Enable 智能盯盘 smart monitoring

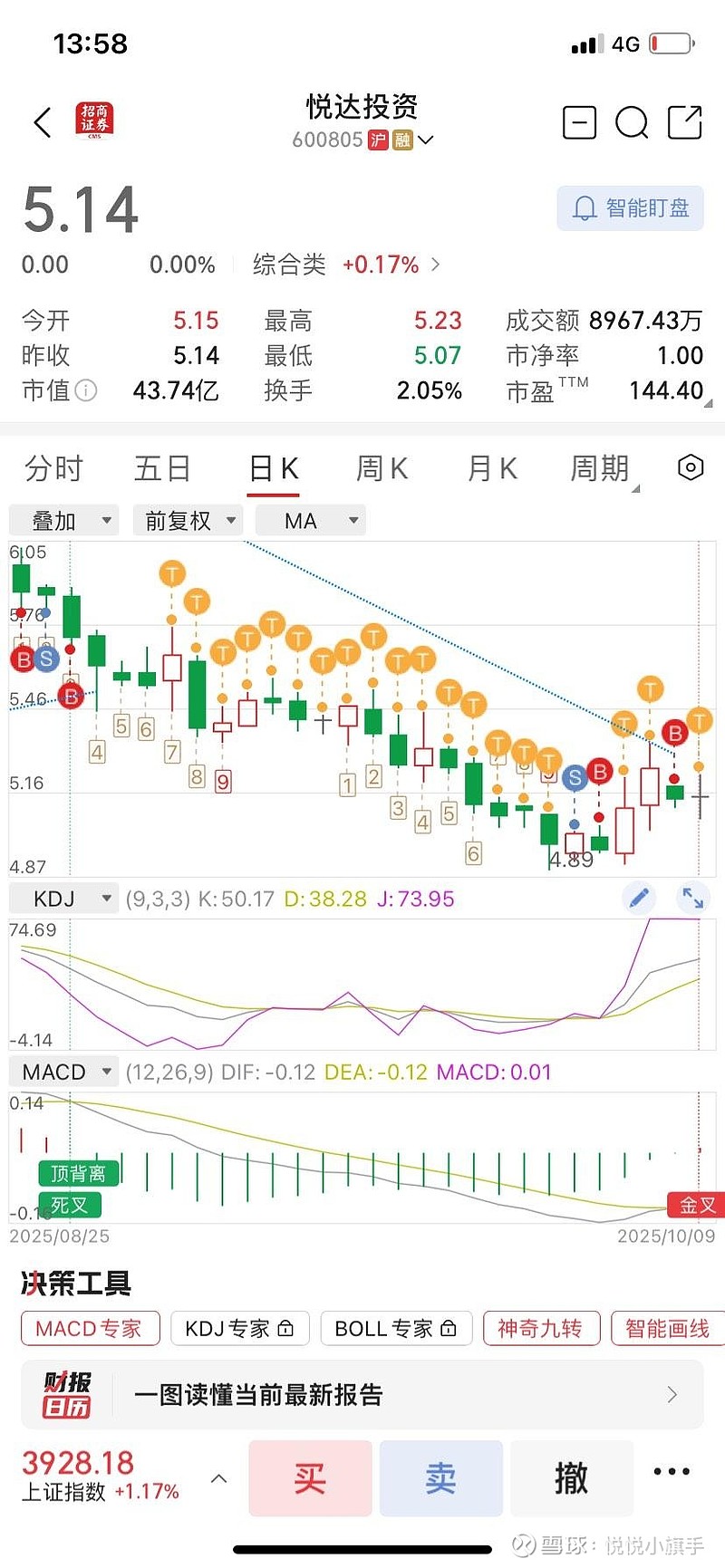point(631,208)
